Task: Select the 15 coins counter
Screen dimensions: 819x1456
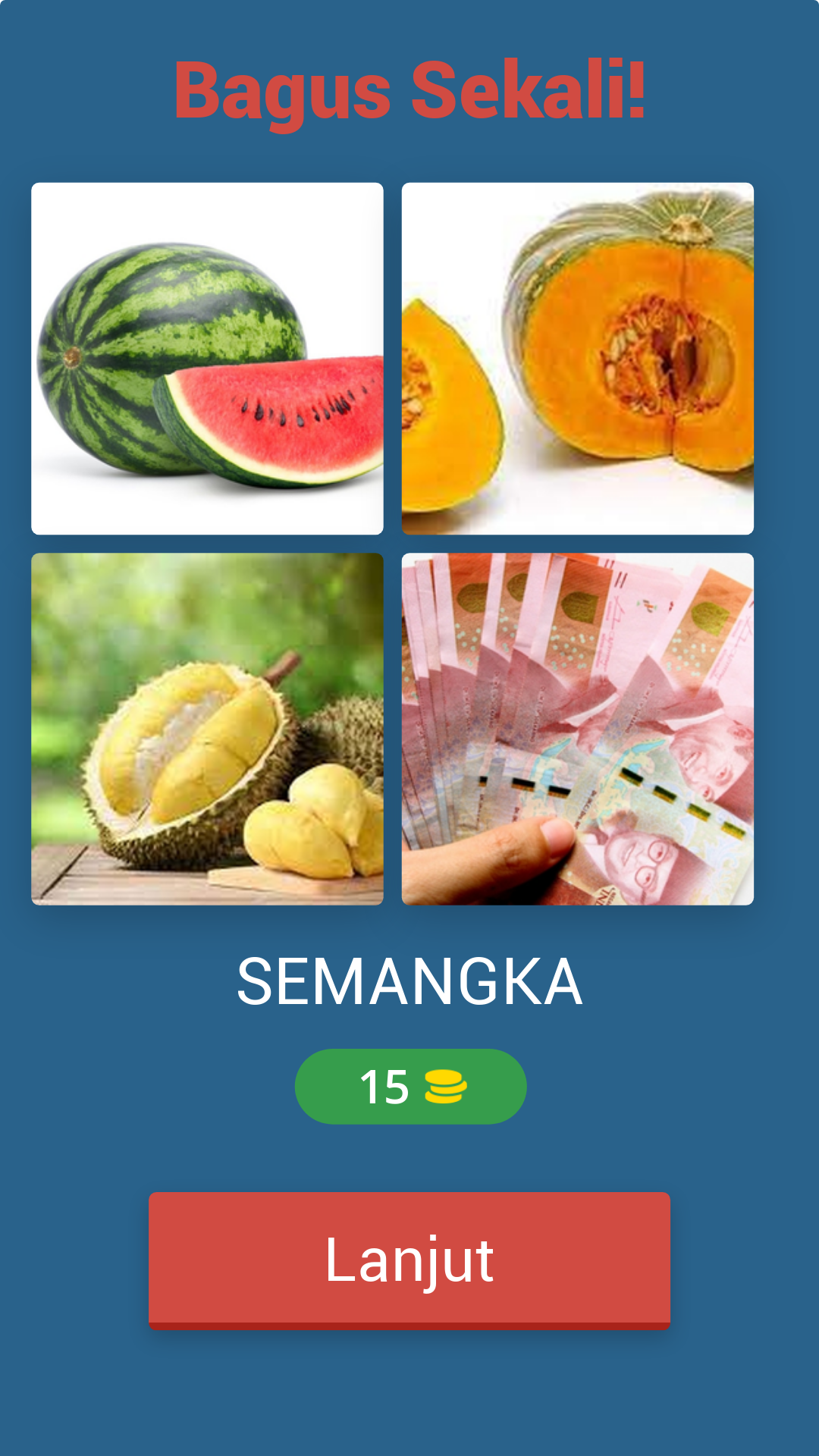Action: [x=387, y=1086]
